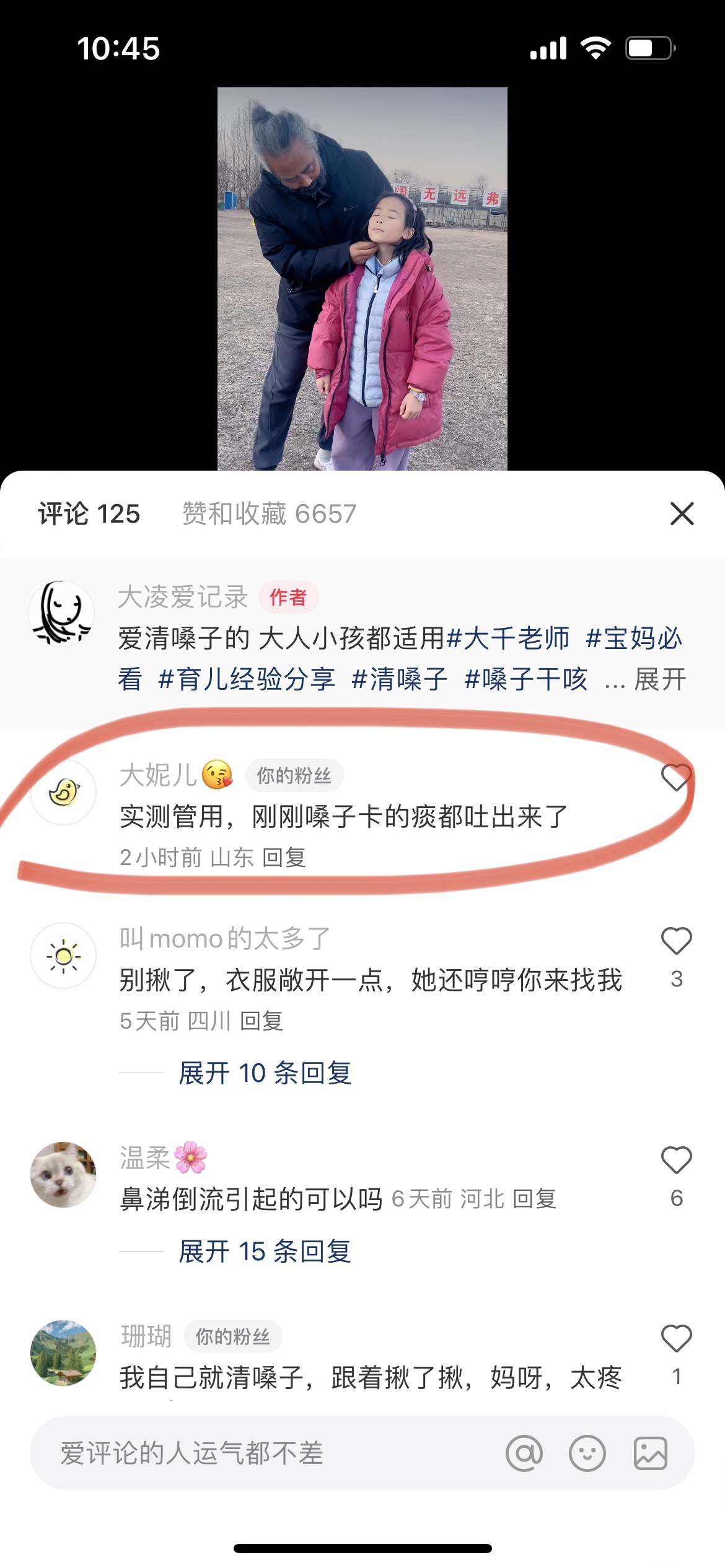Mention someone with the @ icon

[524, 1453]
